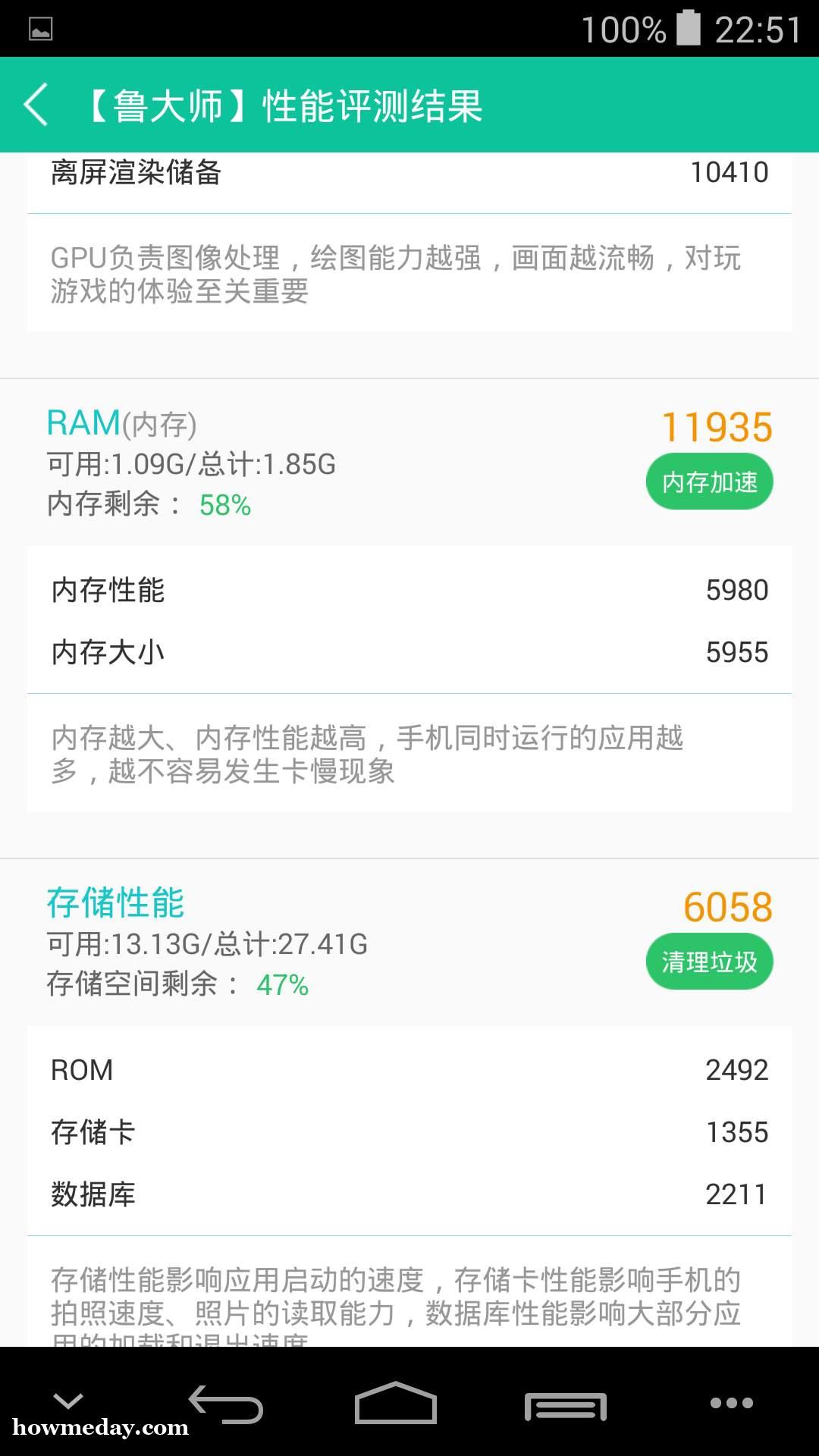819x1456 pixels.
Task: Open the recent apps view
Action: pos(566,1406)
